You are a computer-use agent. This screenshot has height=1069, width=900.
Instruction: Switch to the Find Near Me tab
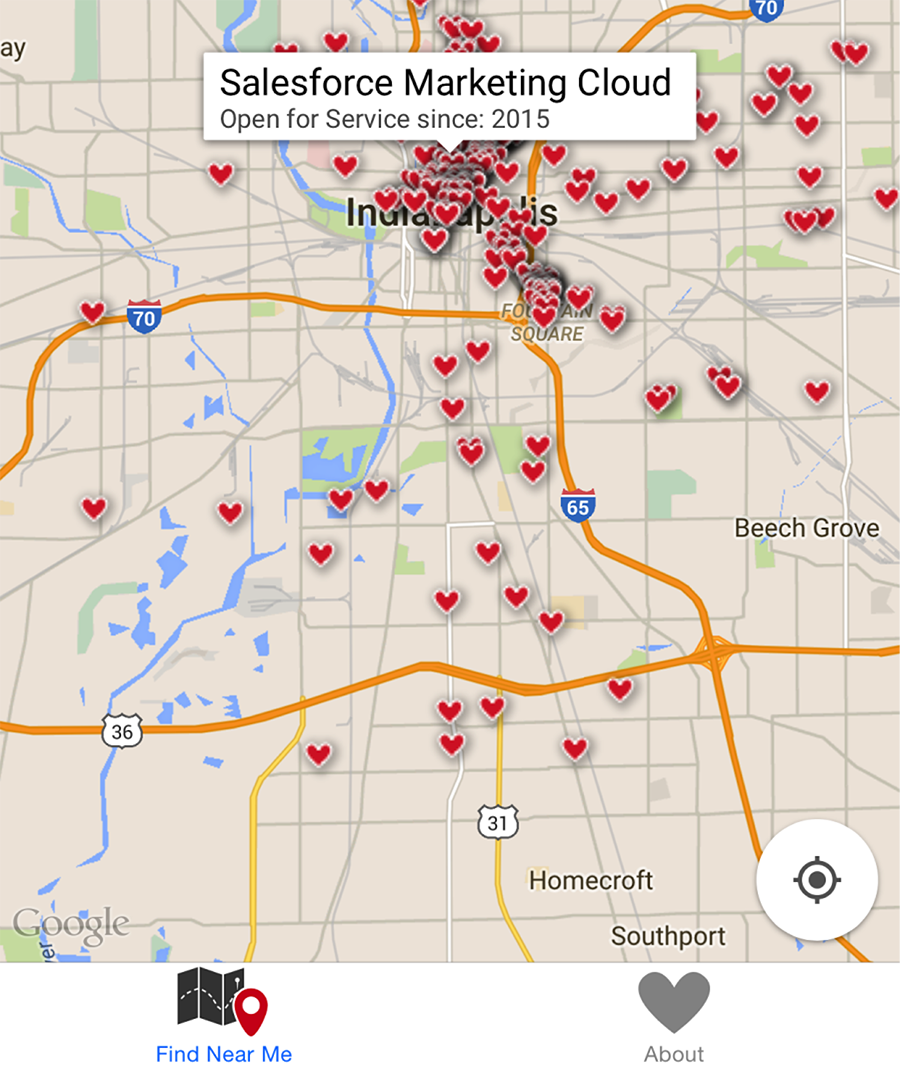(224, 1015)
